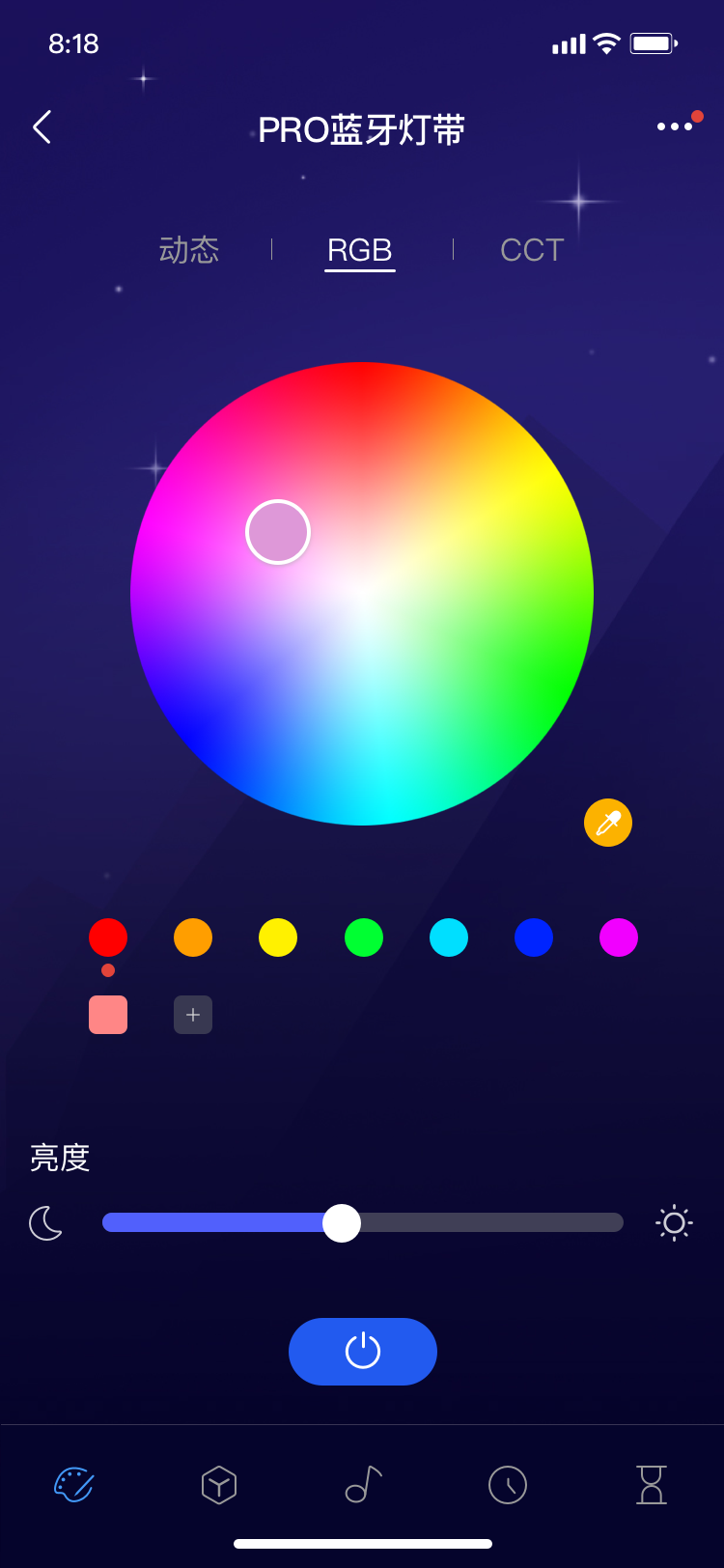Choose the green color swatch
The height and width of the screenshot is (1568, 724).
click(x=364, y=938)
